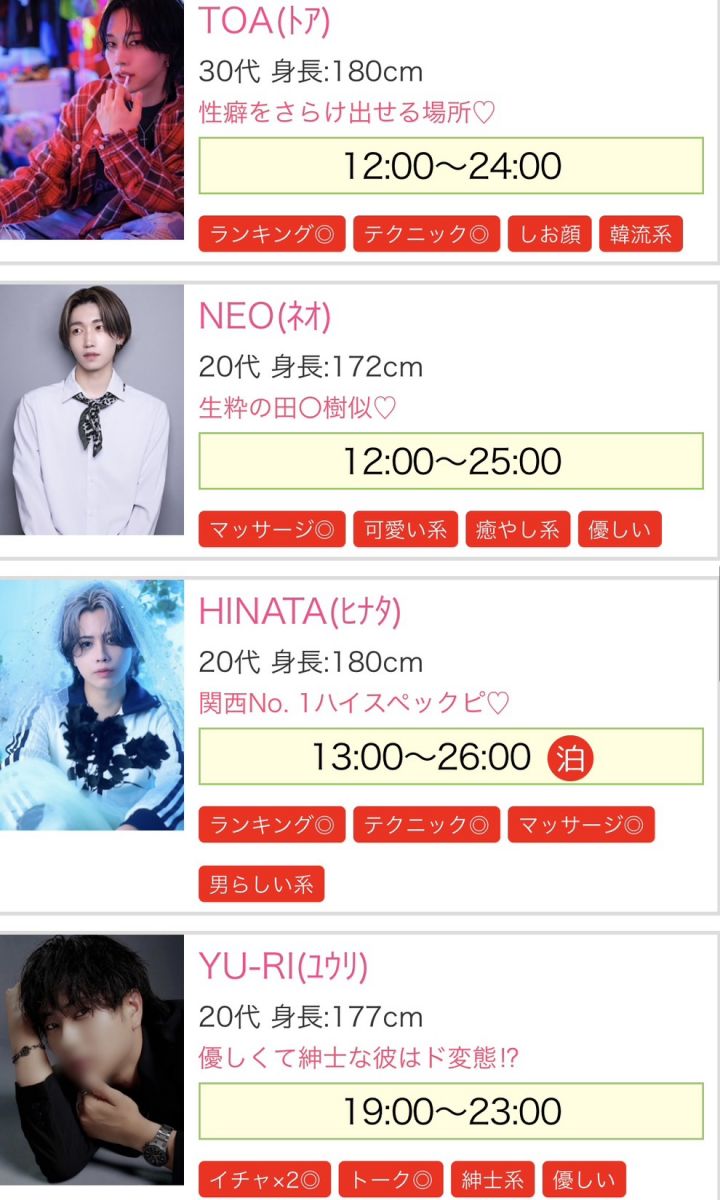Tap the 男らしい系 tag on HINATA's card
The height and width of the screenshot is (1200, 720).
point(261,884)
